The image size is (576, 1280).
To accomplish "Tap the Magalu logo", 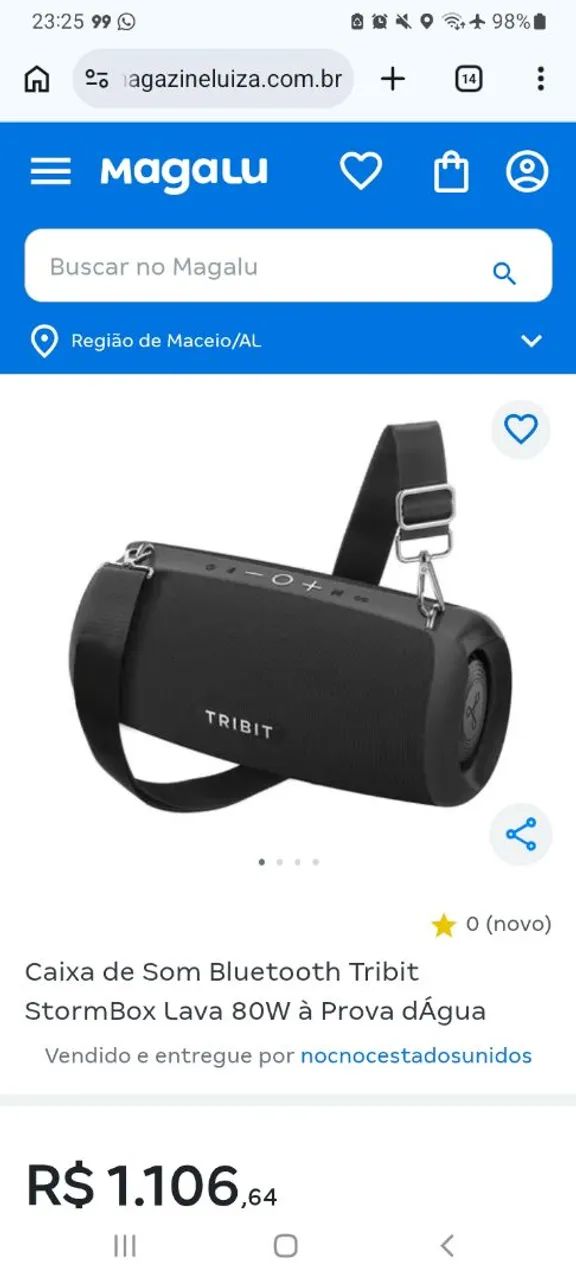I will point(184,172).
